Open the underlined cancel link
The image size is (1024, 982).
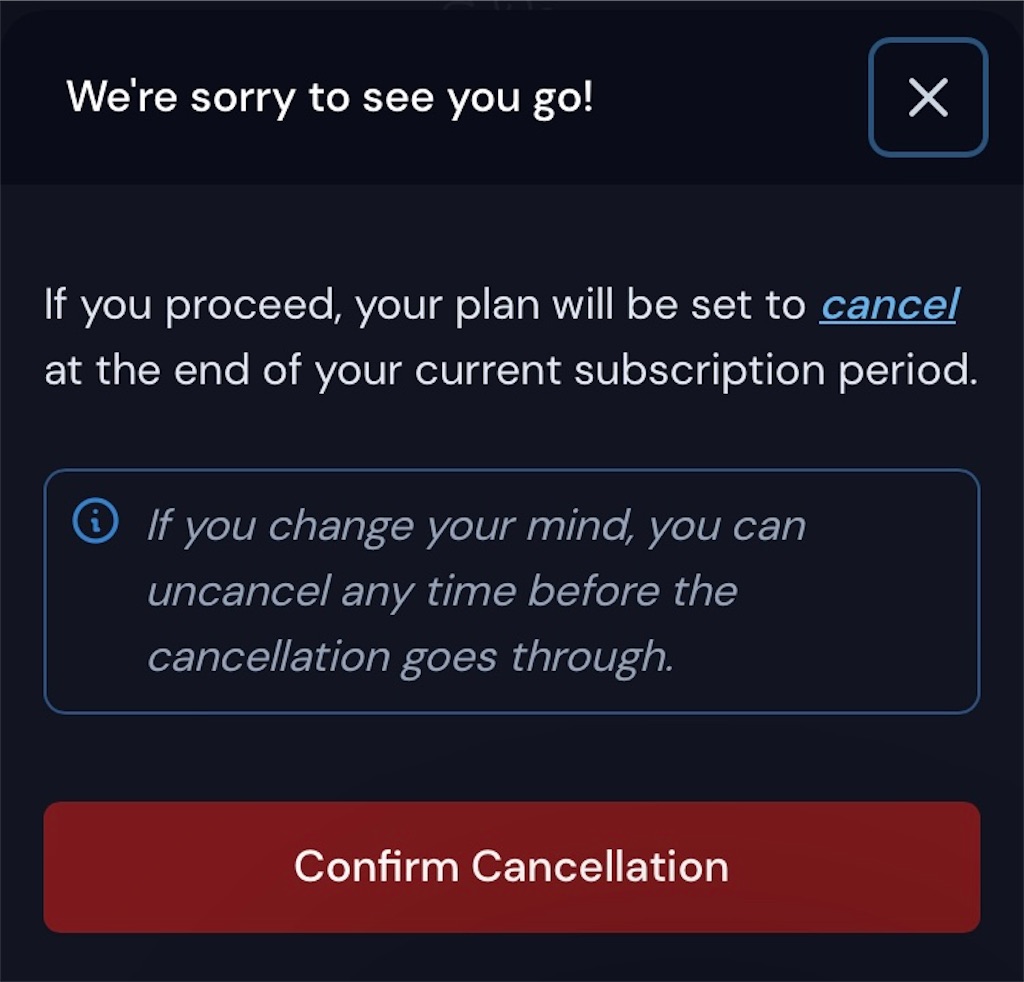coord(888,306)
